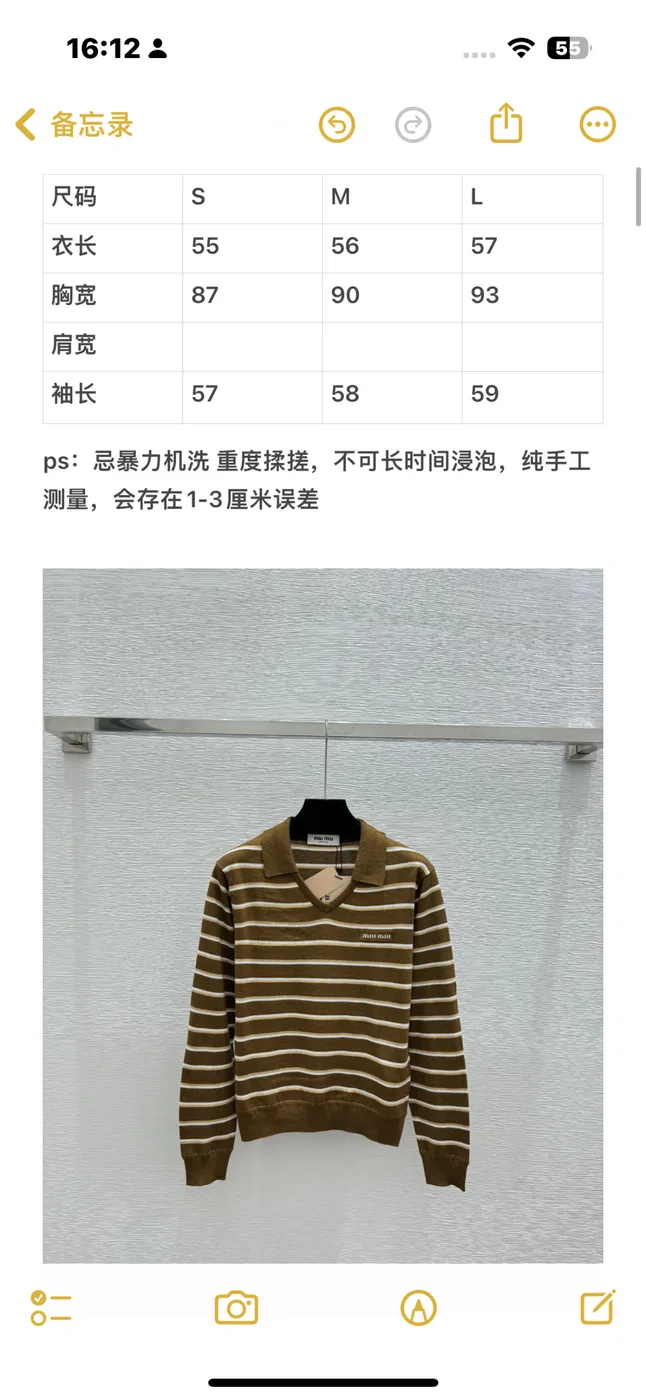This screenshot has width=646, height=1400.
Task: Go back to 备忘录 list
Action: pos(75,125)
